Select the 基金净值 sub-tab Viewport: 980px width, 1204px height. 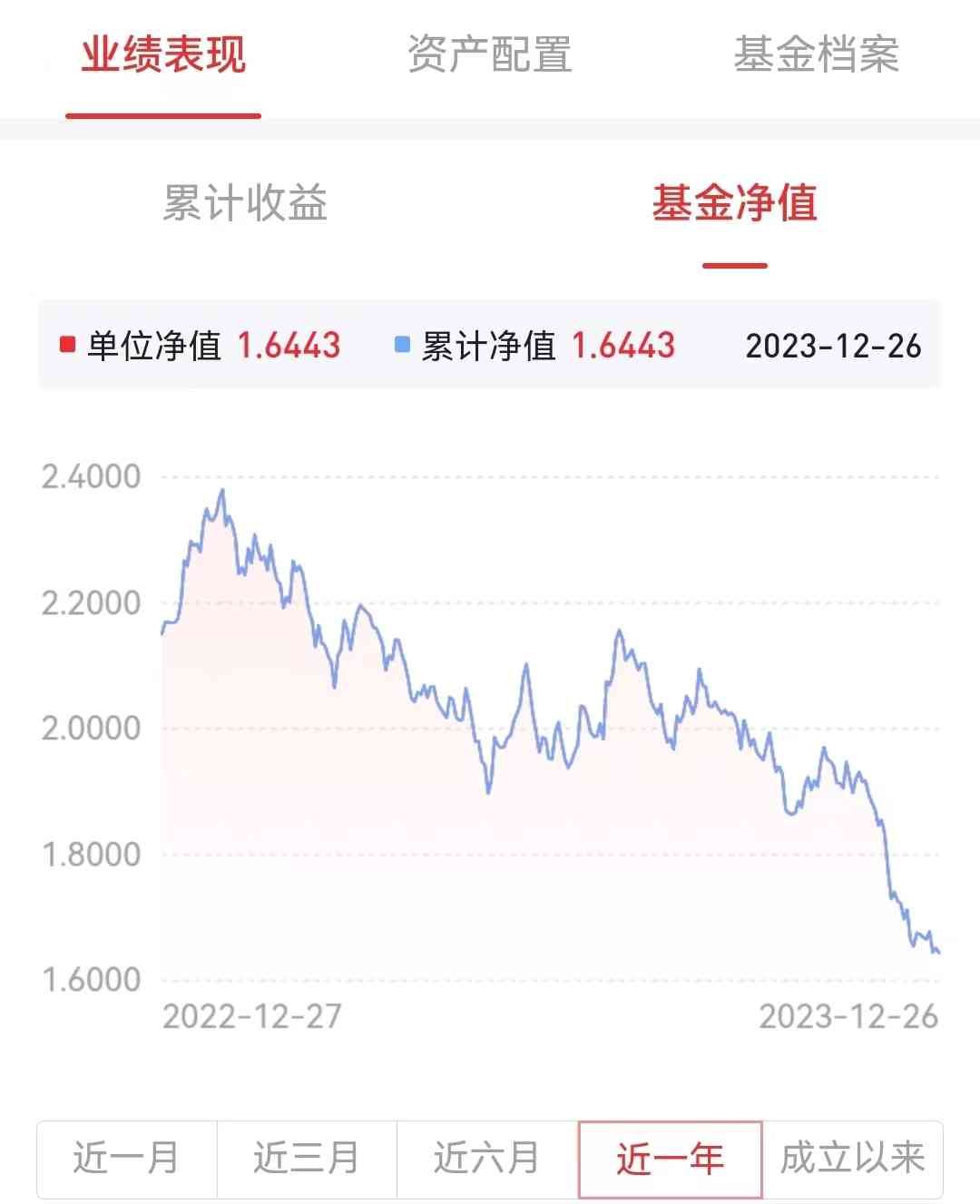tap(734, 203)
